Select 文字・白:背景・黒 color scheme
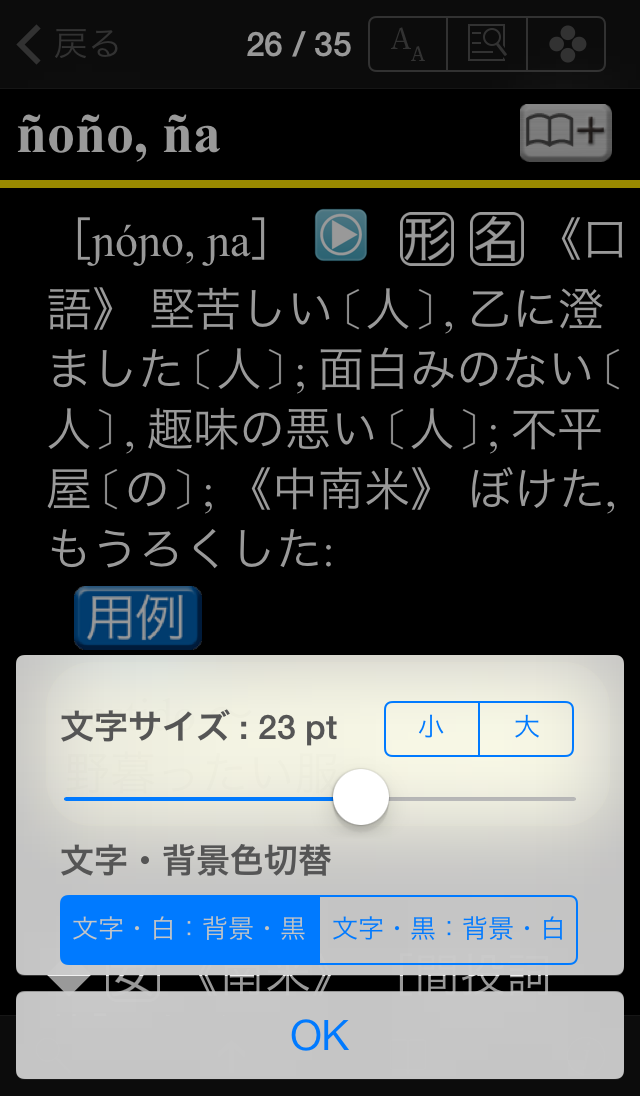The height and width of the screenshot is (1096, 640). point(190,929)
